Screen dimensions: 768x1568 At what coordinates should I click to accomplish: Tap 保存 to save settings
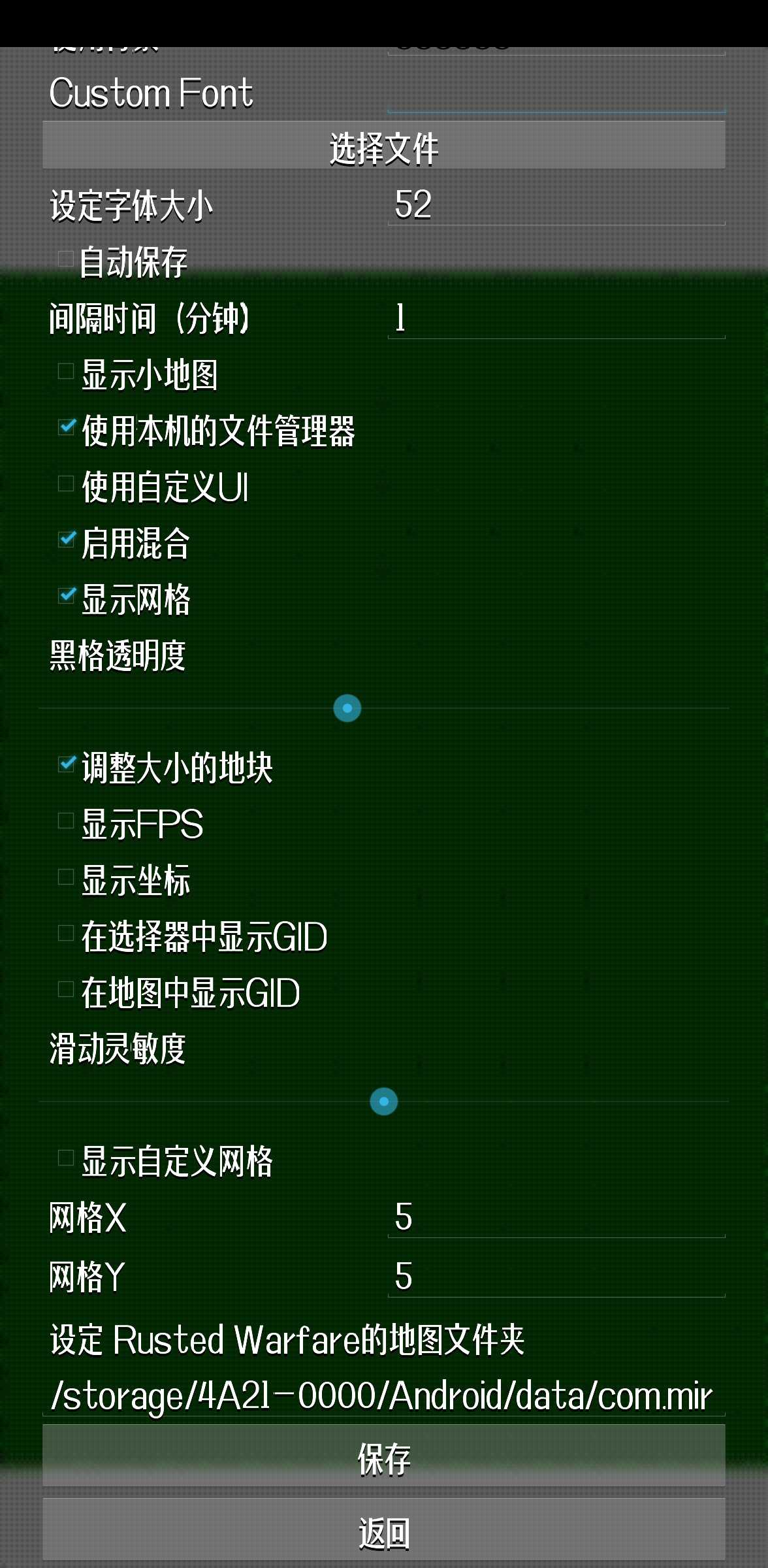tap(384, 1458)
